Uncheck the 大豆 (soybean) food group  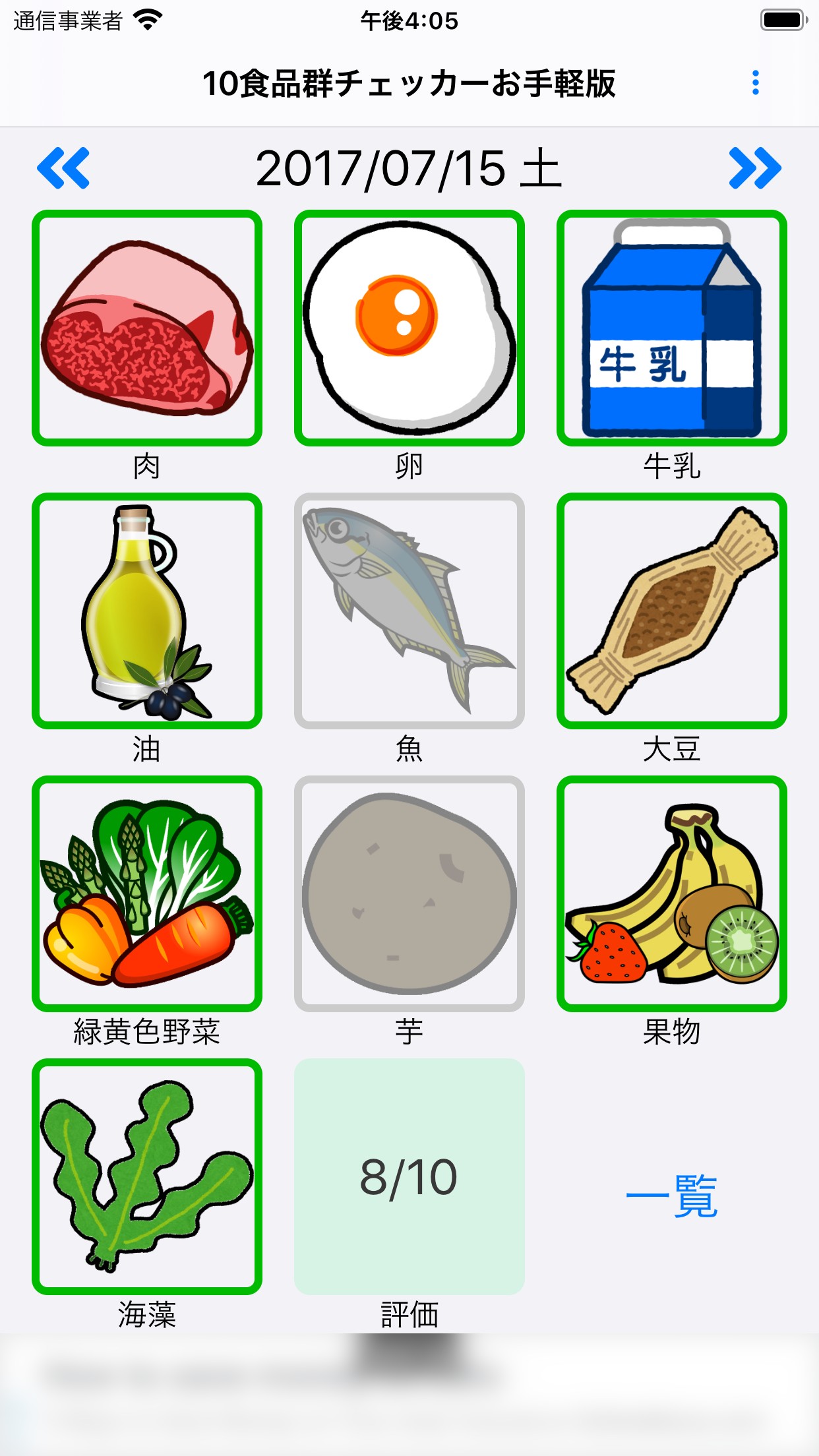click(672, 611)
